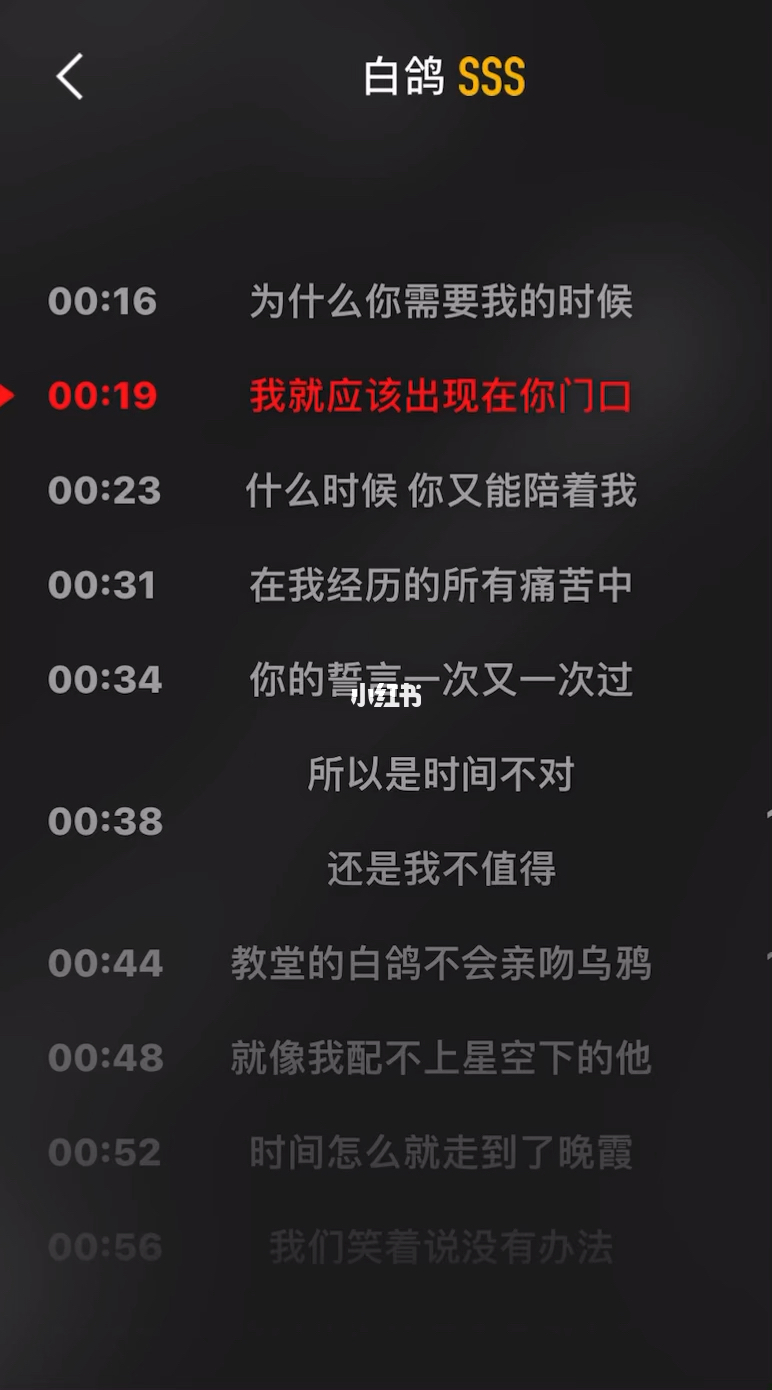This screenshot has height=1390, width=772.
Task: Select the highlighted 00:19 lyric line
Action: tap(386, 396)
